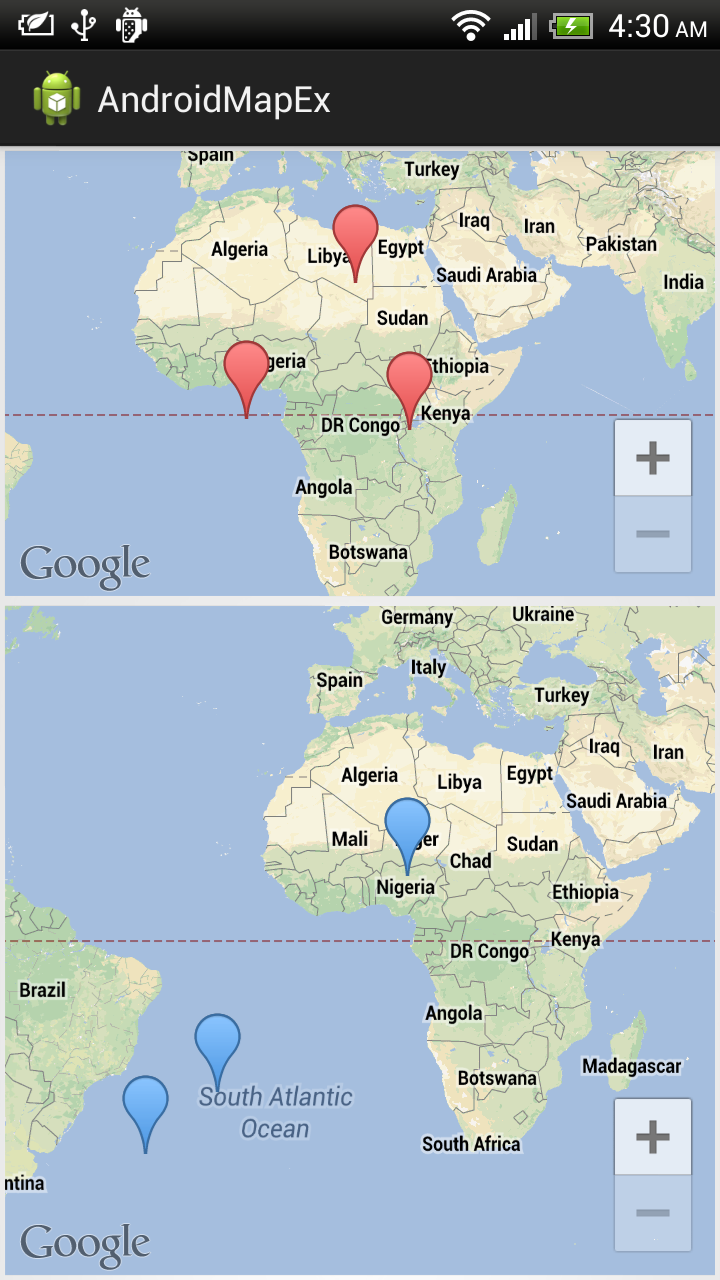Image resolution: width=720 pixels, height=1280 pixels.
Task: Choose the blue marker nearest Brazil's coast
Action: pos(146,1102)
